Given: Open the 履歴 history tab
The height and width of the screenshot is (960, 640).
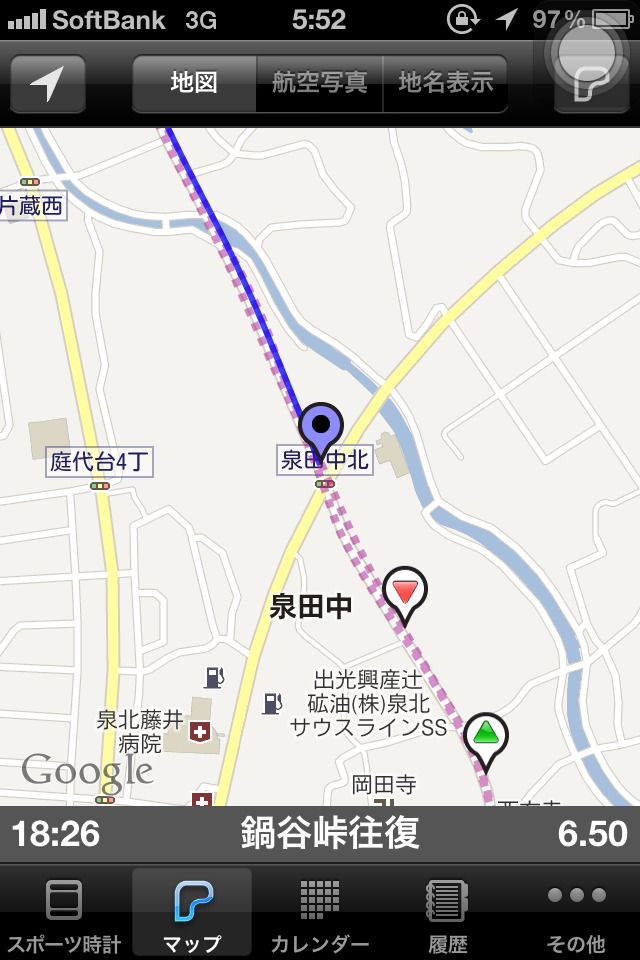Looking at the screenshot, I should click(448, 913).
